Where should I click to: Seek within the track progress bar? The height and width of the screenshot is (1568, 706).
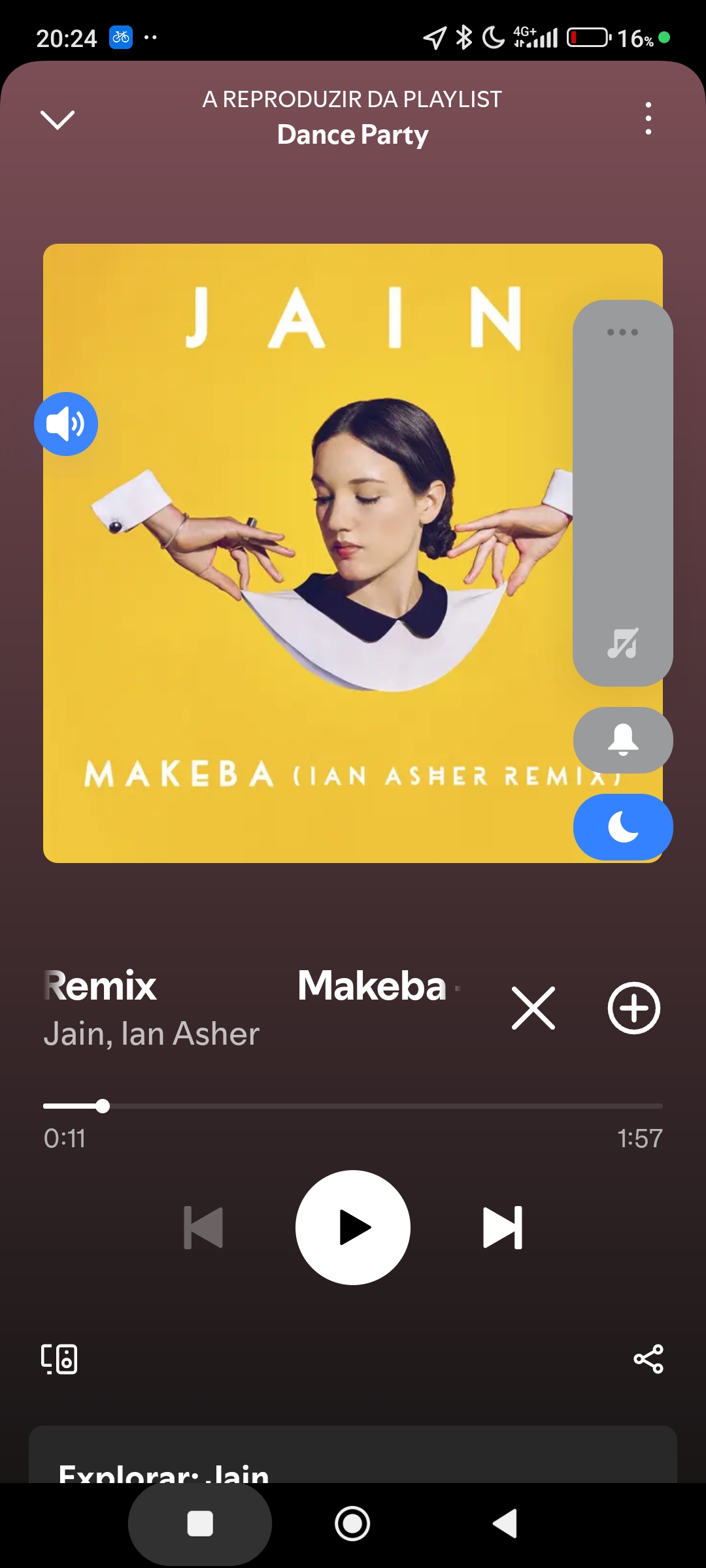[x=353, y=1106]
